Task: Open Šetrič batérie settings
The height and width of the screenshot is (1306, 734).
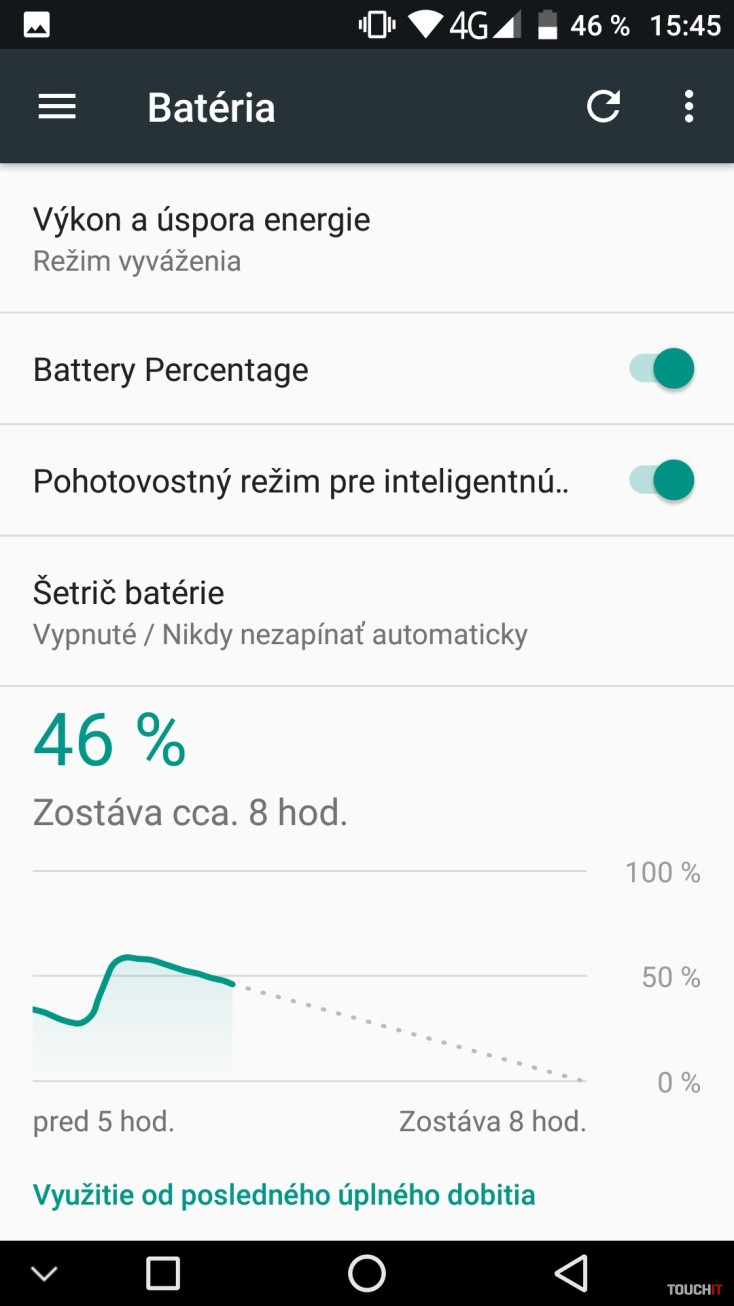Action: 367,611
